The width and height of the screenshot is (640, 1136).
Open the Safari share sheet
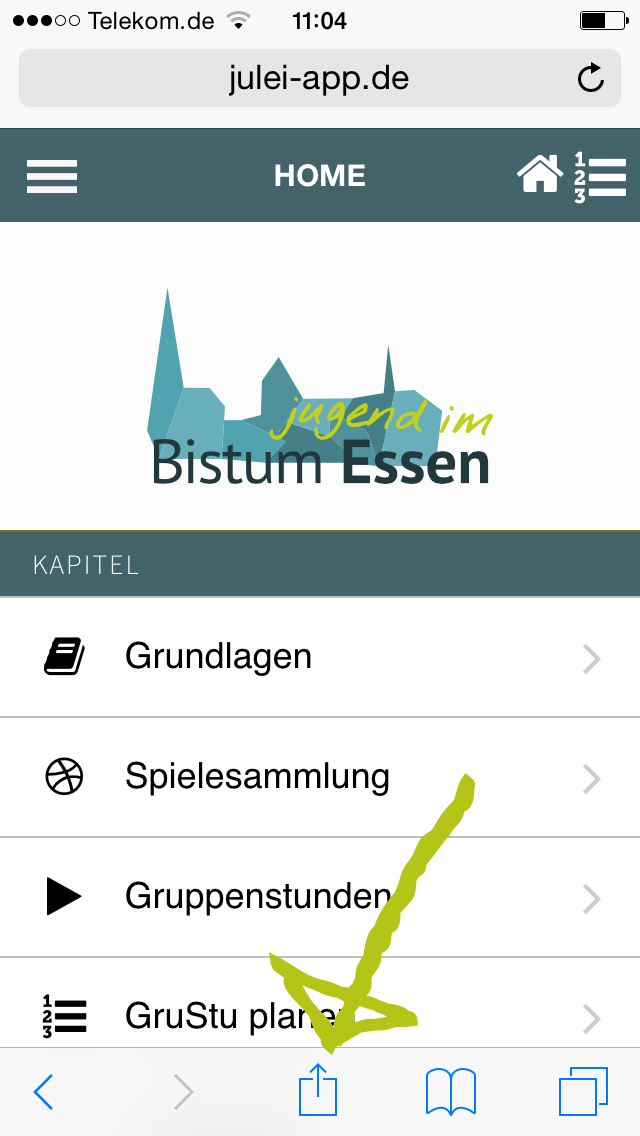point(319,1088)
